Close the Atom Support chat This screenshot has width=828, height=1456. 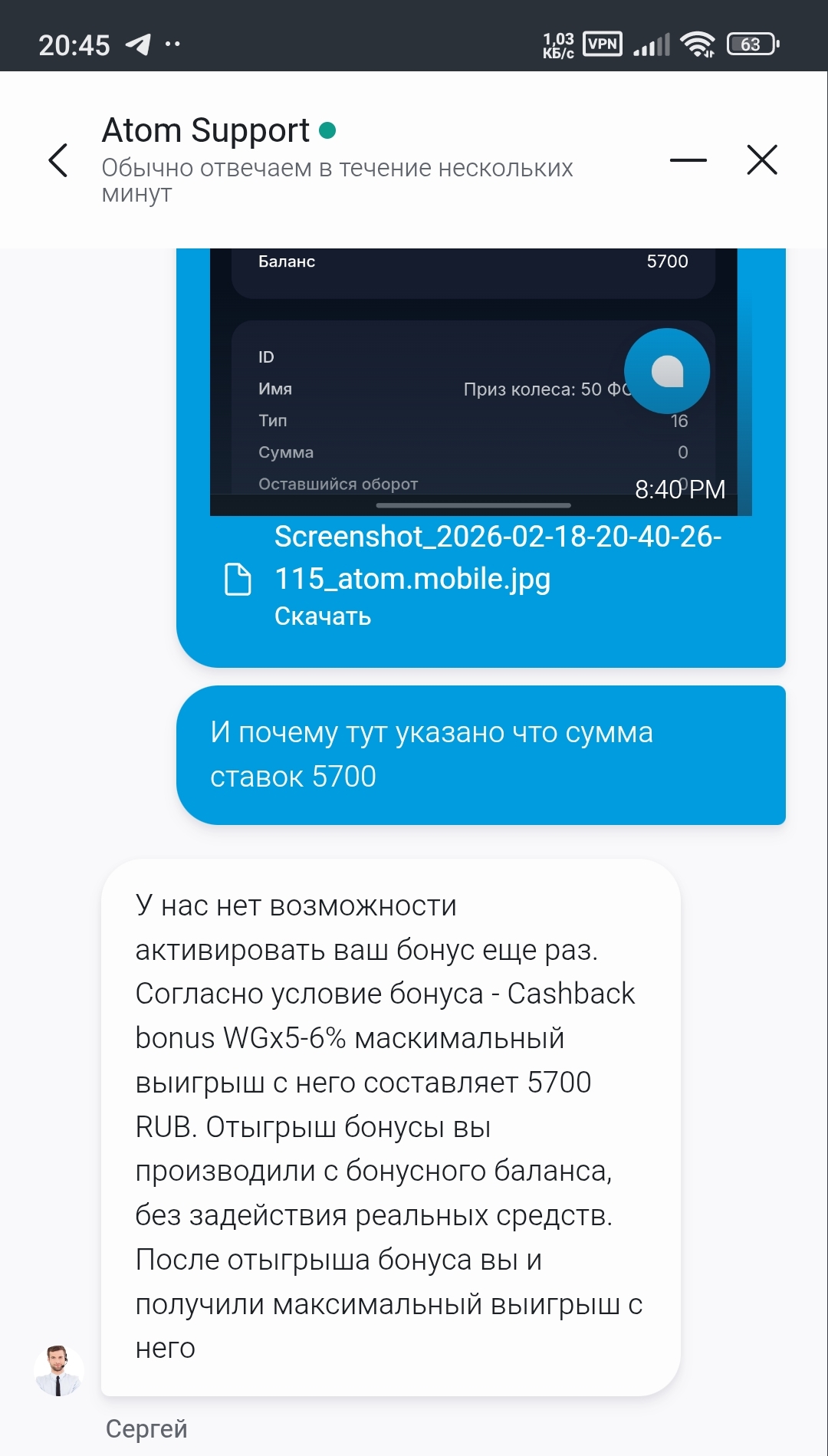(x=761, y=160)
